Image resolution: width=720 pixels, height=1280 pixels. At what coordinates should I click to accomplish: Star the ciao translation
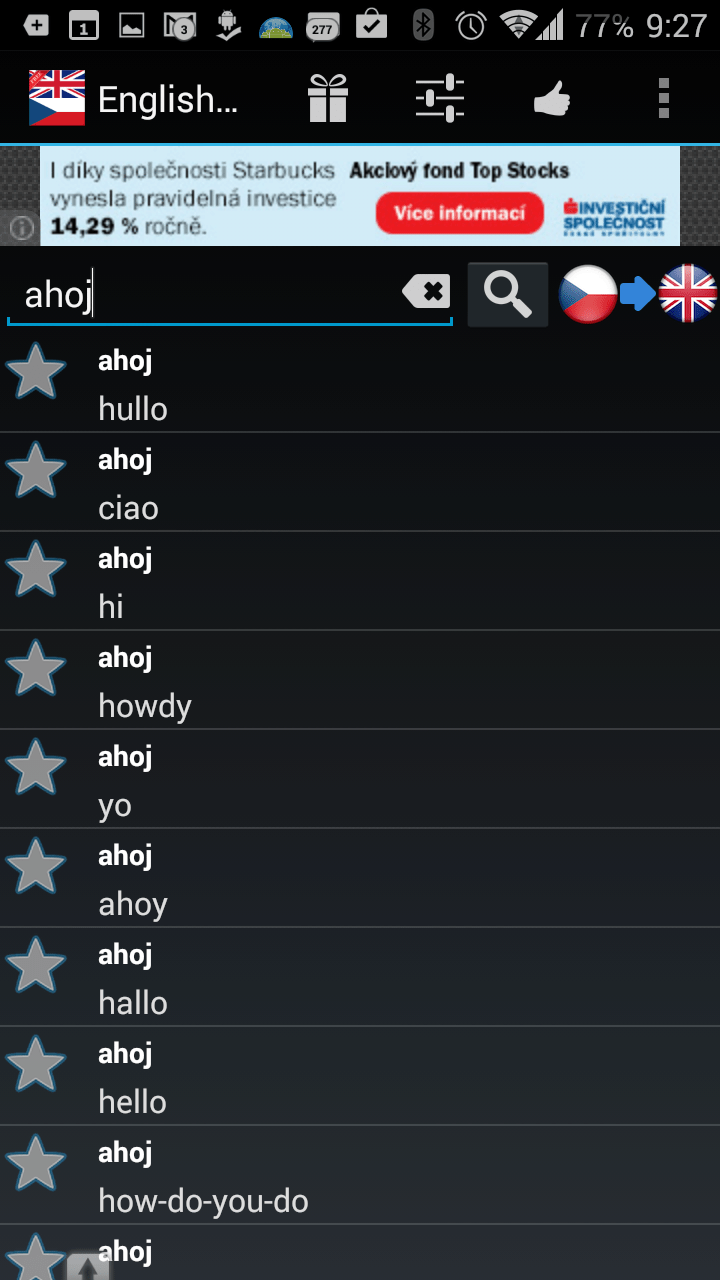(36, 470)
